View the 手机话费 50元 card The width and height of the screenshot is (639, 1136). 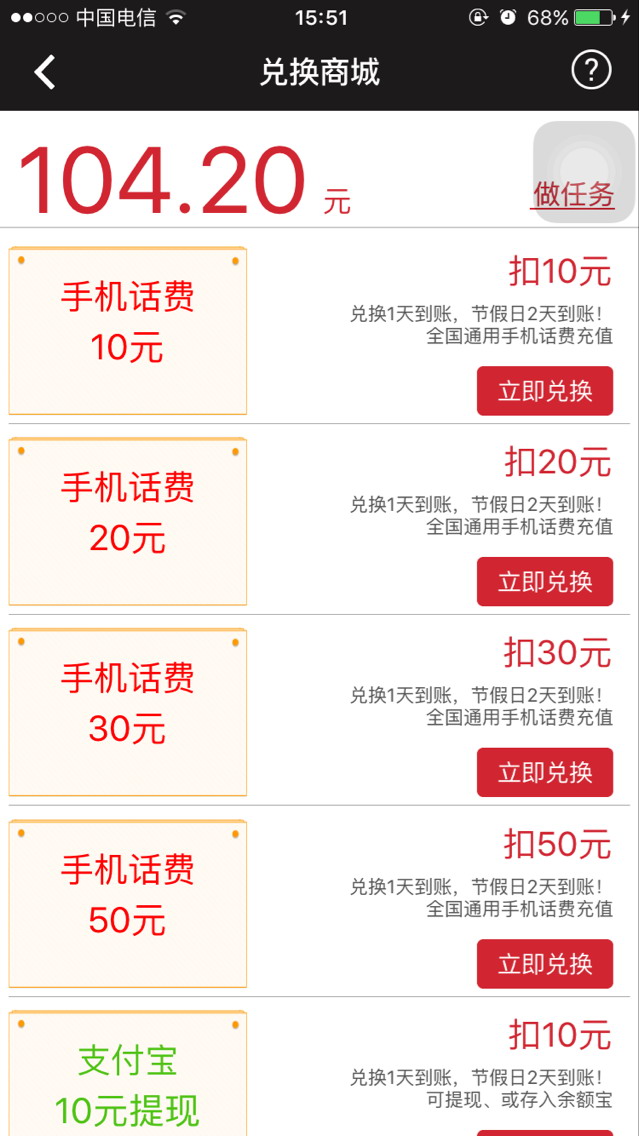click(128, 904)
